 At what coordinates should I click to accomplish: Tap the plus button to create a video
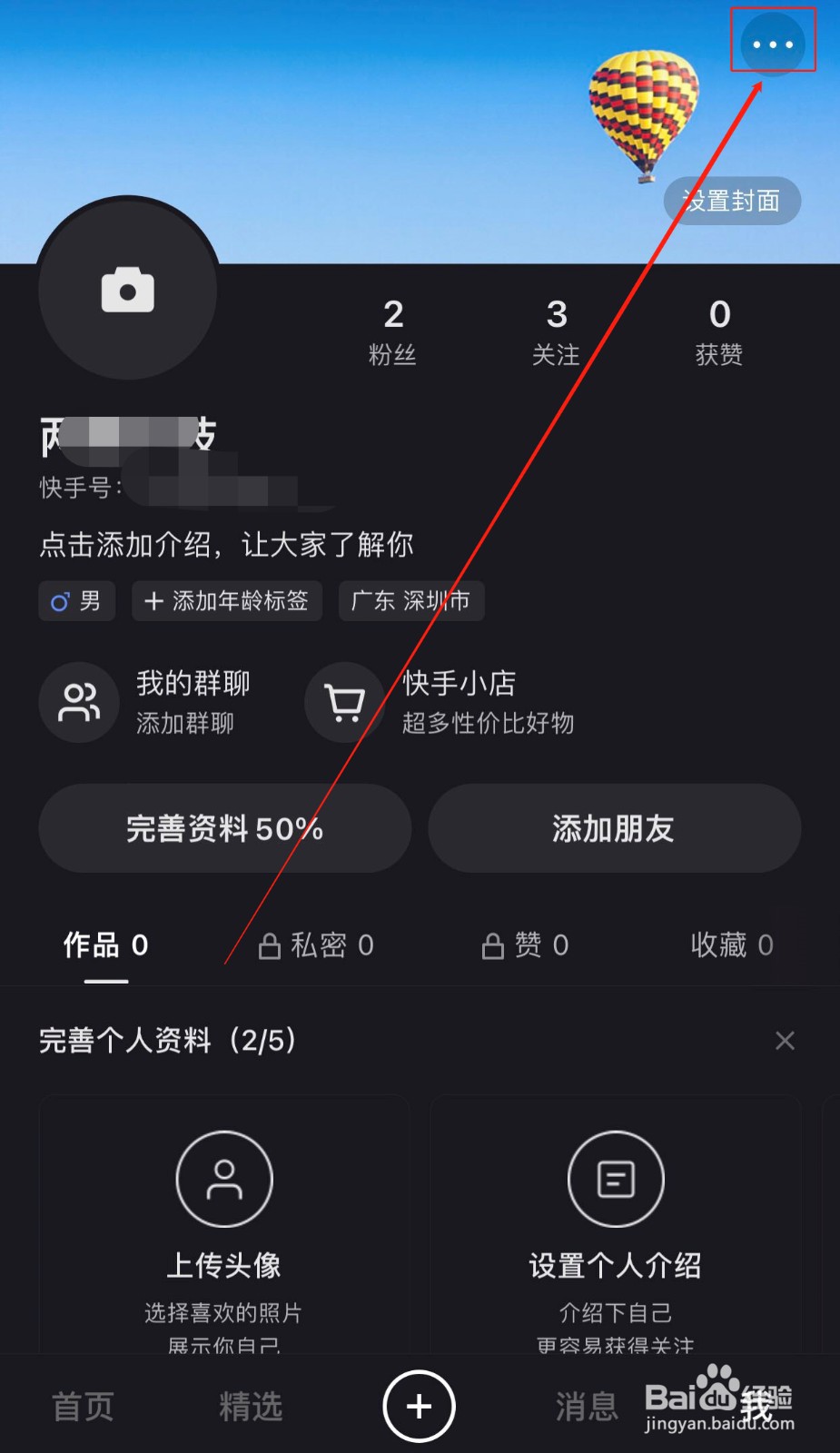(418, 1406)
